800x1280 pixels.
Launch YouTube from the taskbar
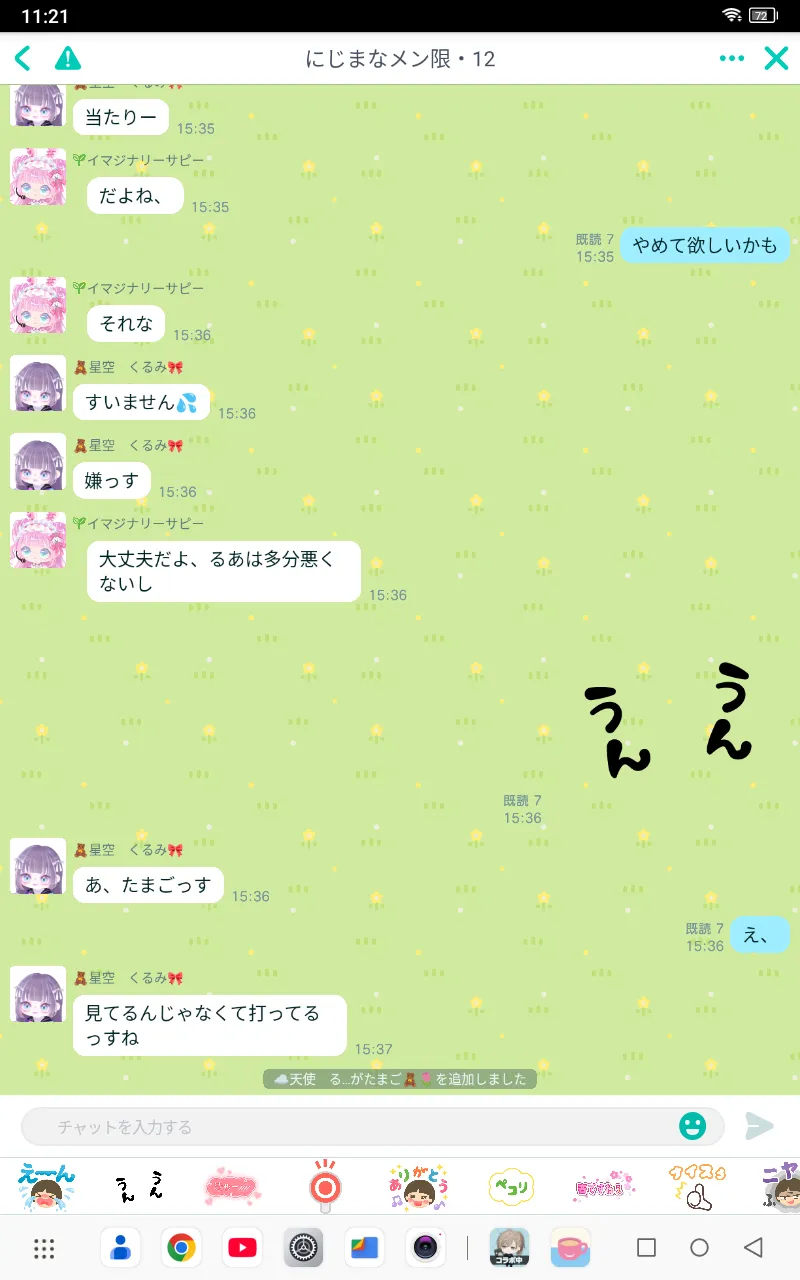pos(242,1247)
